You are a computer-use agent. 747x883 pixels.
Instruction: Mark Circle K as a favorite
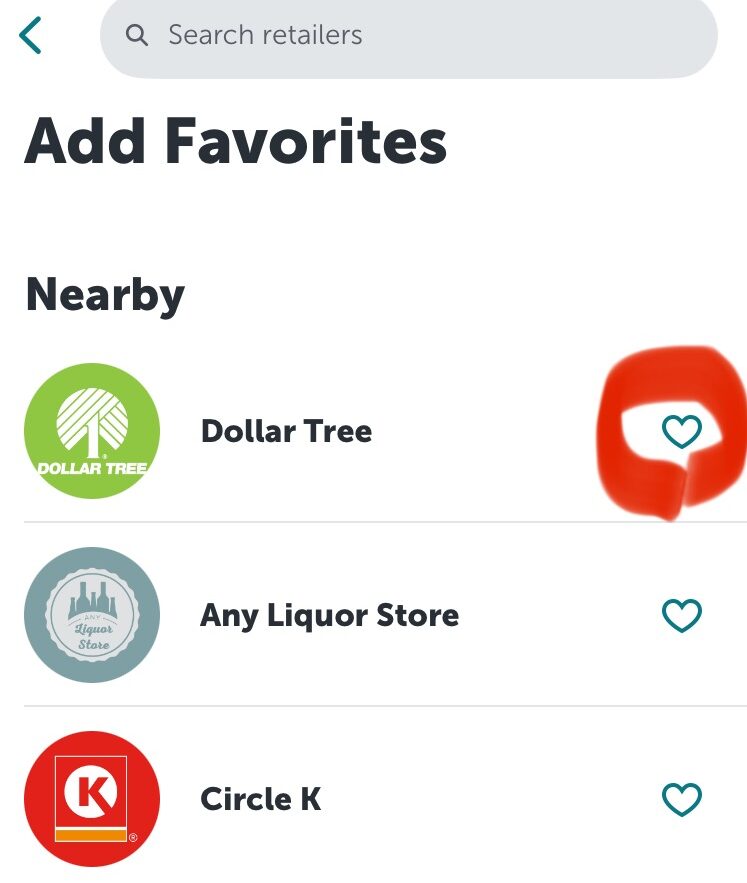point(682,799)
